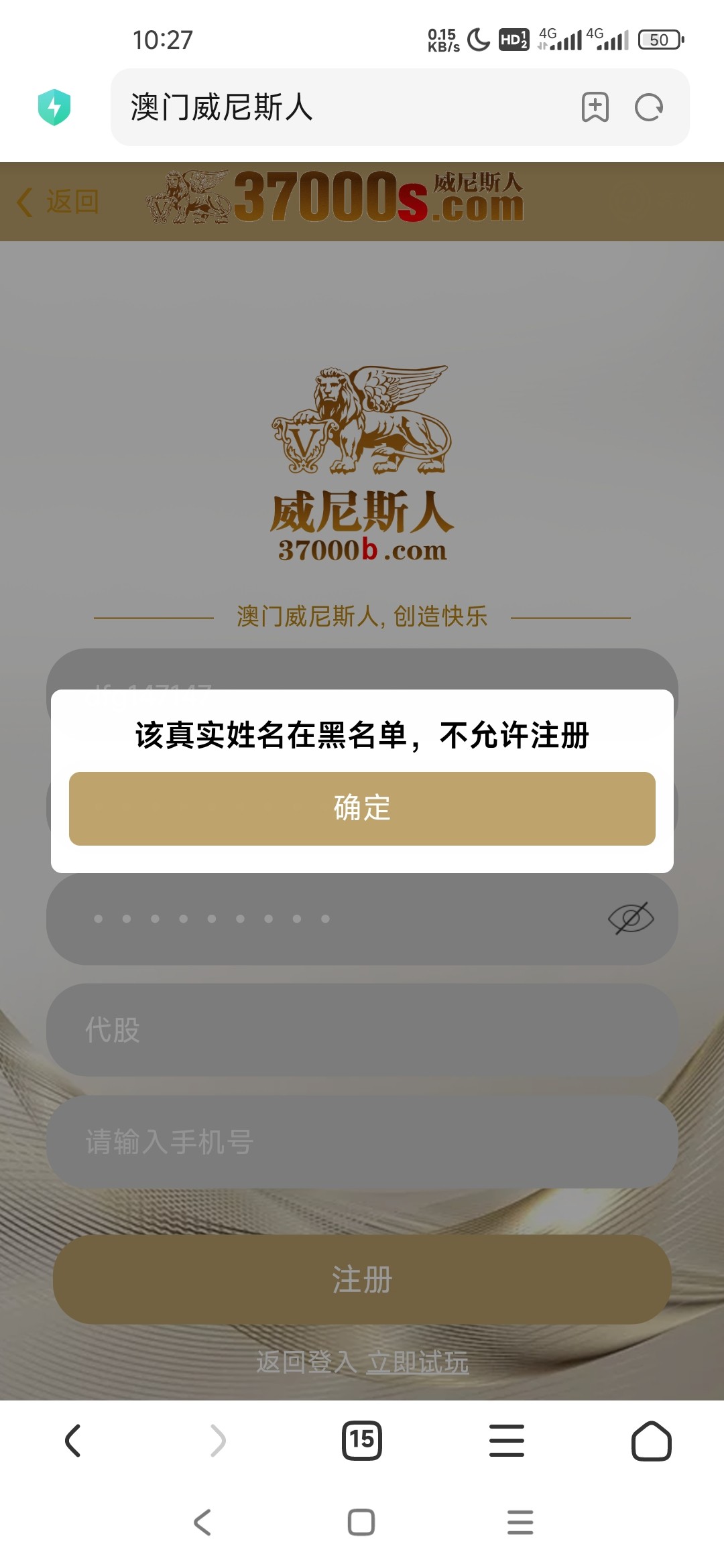This screenshot has height=1568, width=724.
Task: Open the tab switcher showing 15 tabs
Action: tap(362, 1441)
